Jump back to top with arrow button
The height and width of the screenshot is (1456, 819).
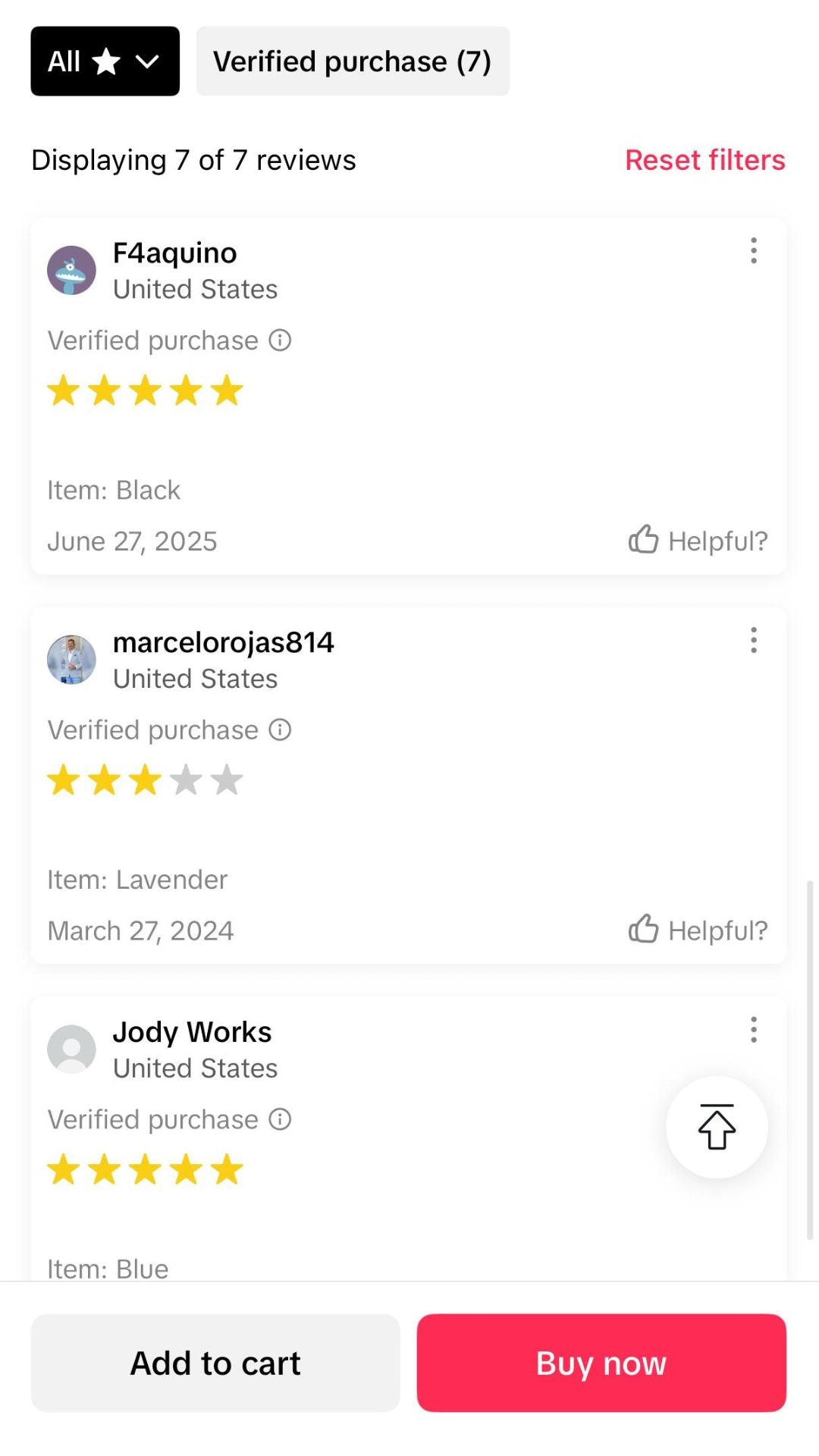[717, 1127]
